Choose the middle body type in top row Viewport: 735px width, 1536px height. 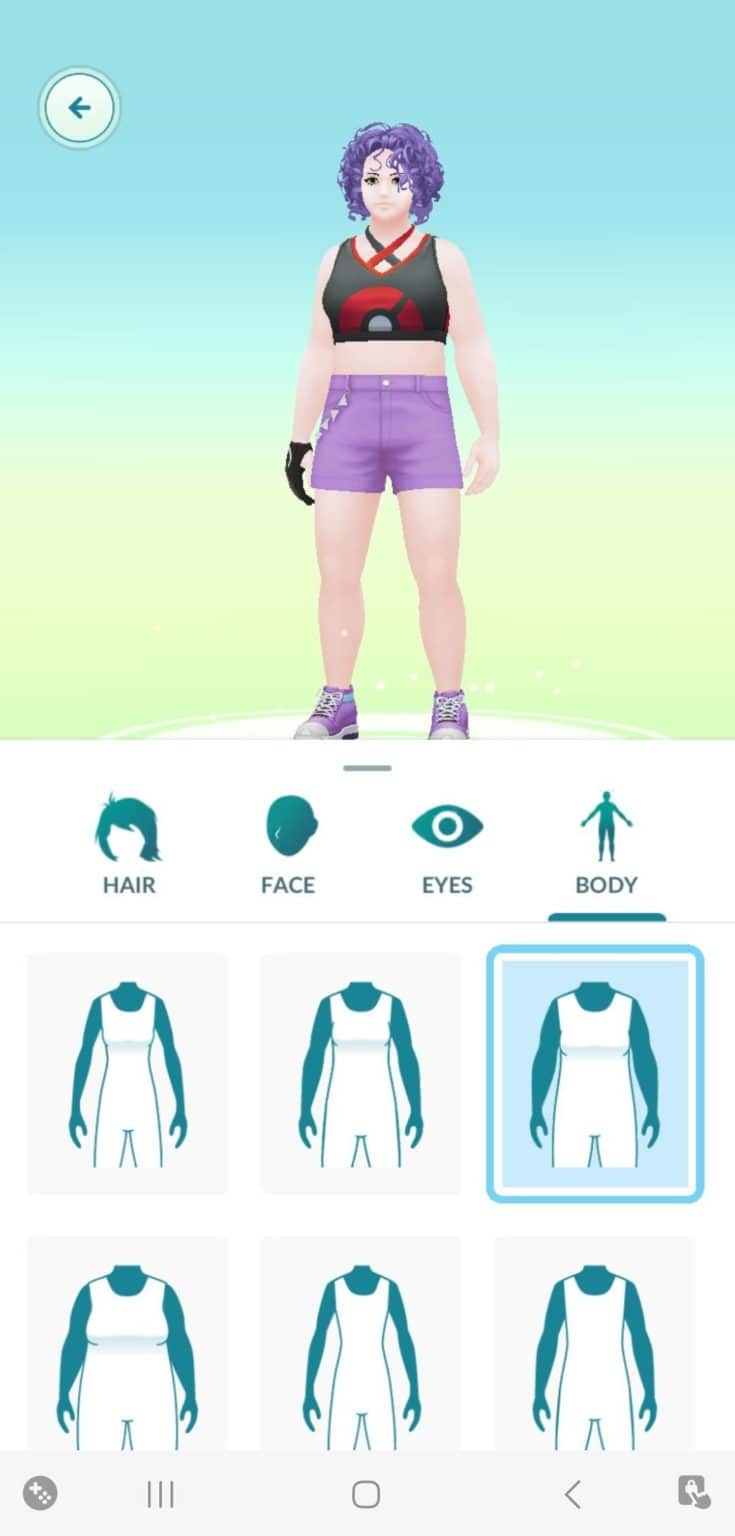pyautogui.click(x=361, y=1072)
